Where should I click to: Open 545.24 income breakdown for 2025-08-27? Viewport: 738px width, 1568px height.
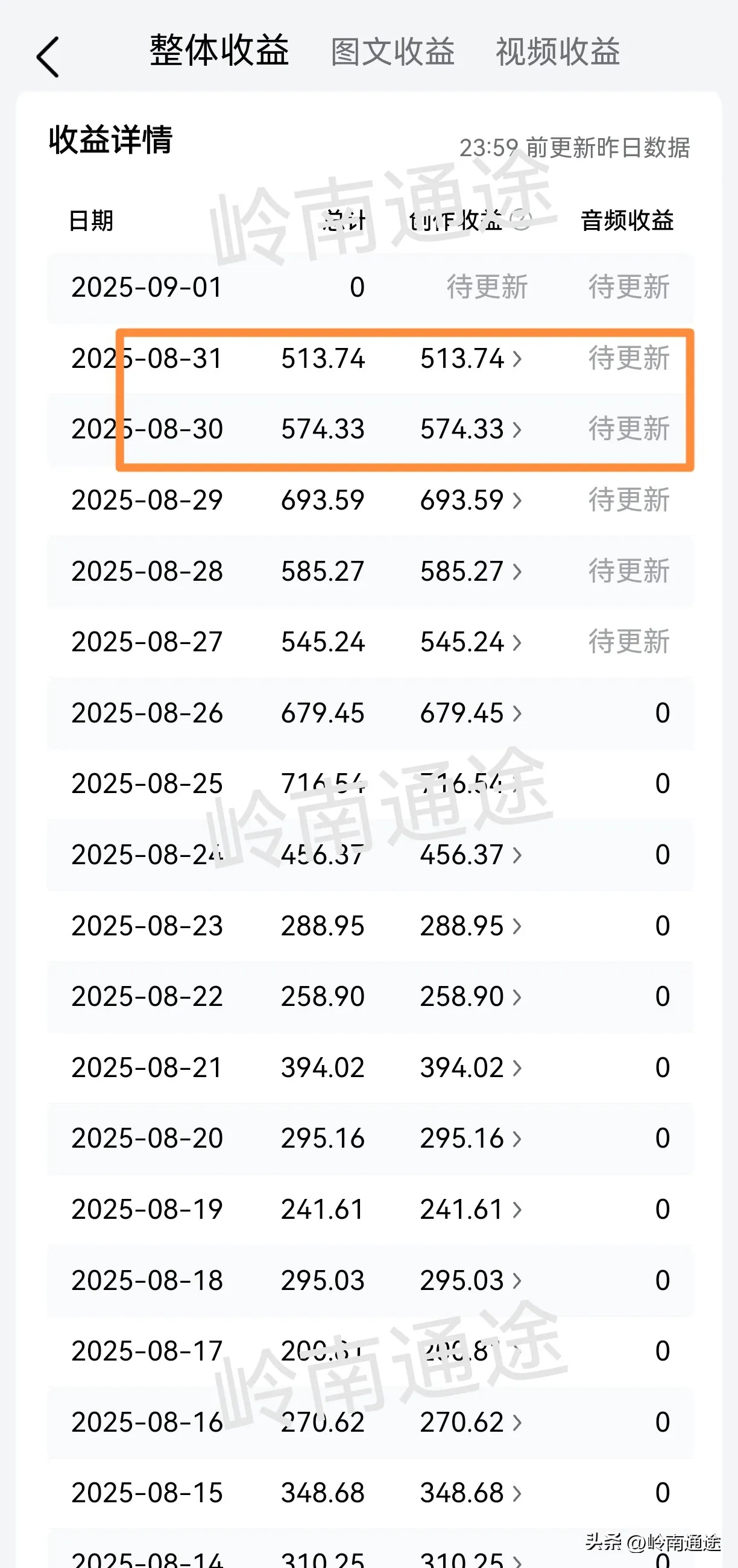click(x=471, y=642)
